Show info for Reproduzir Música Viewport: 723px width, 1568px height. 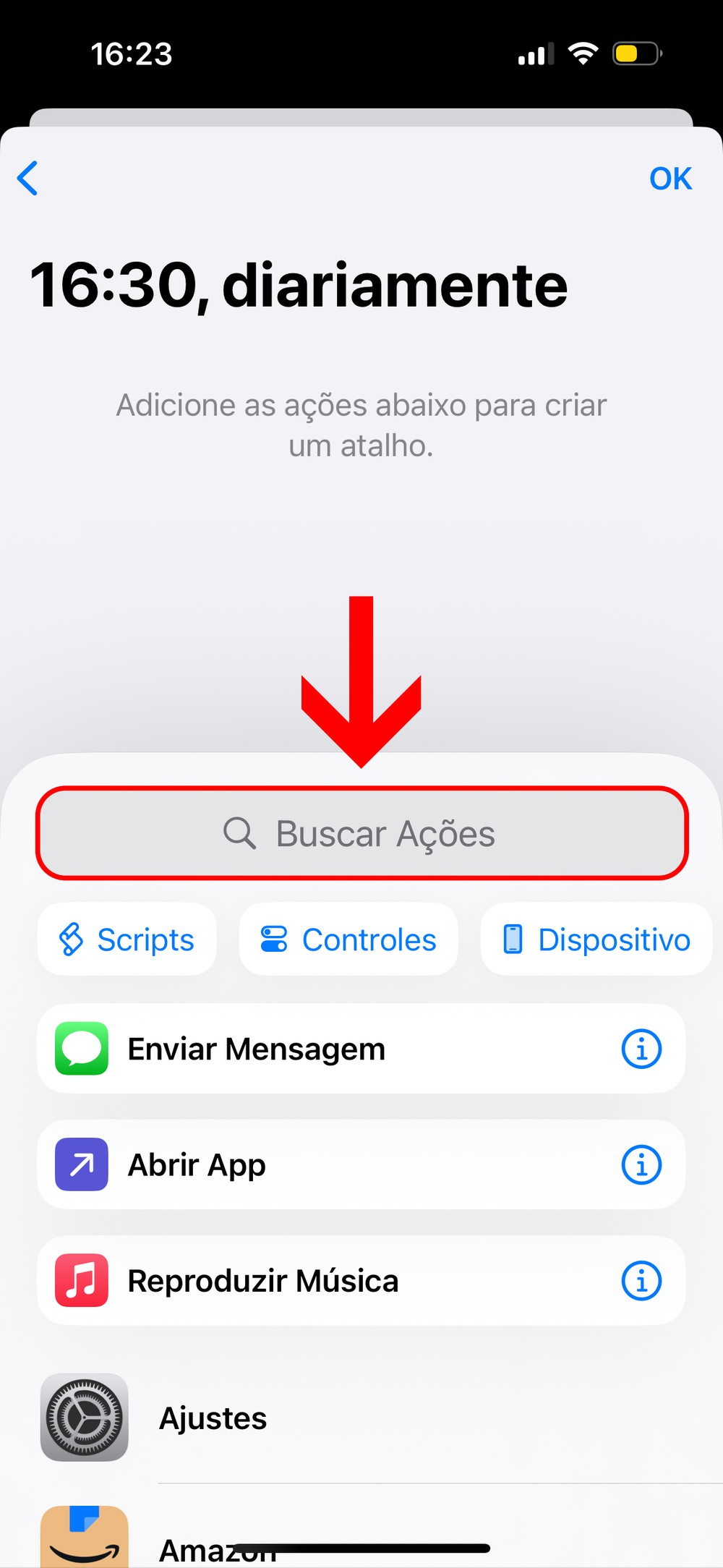click(641, 1281)
